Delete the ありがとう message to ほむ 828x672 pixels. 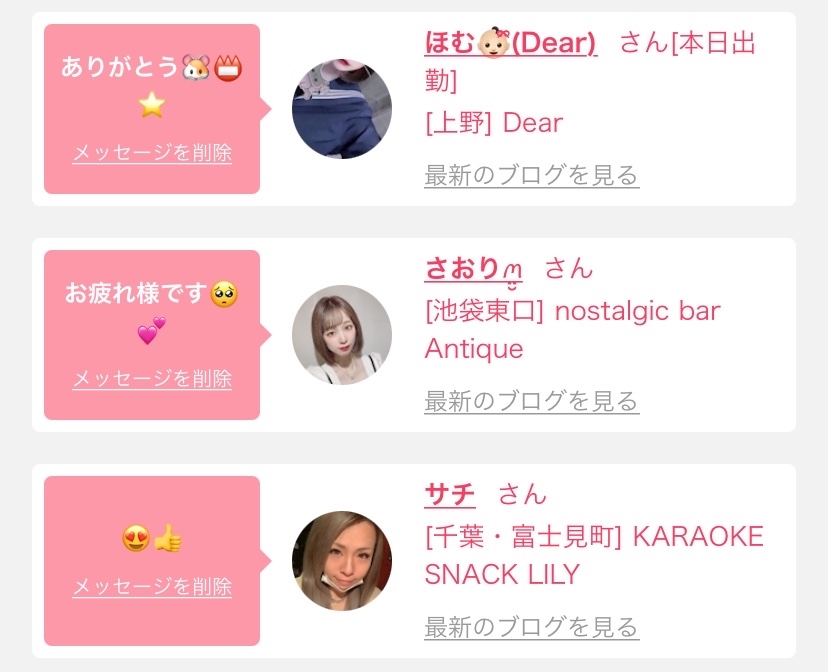tap(152, 153)
